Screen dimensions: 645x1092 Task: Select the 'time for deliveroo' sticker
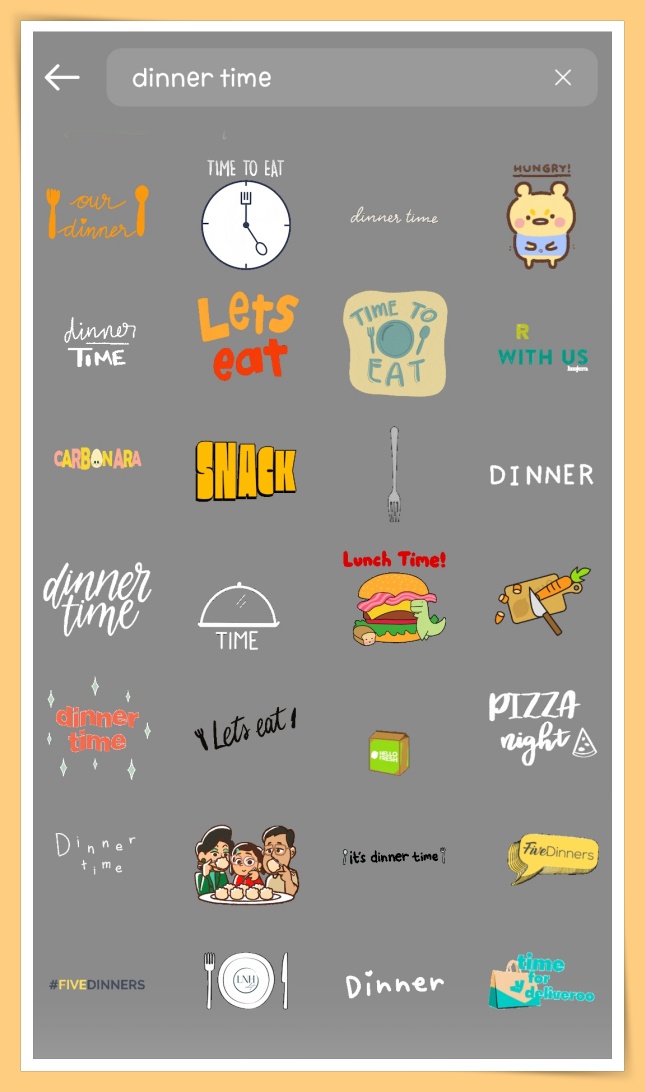(x=543, y=981)
